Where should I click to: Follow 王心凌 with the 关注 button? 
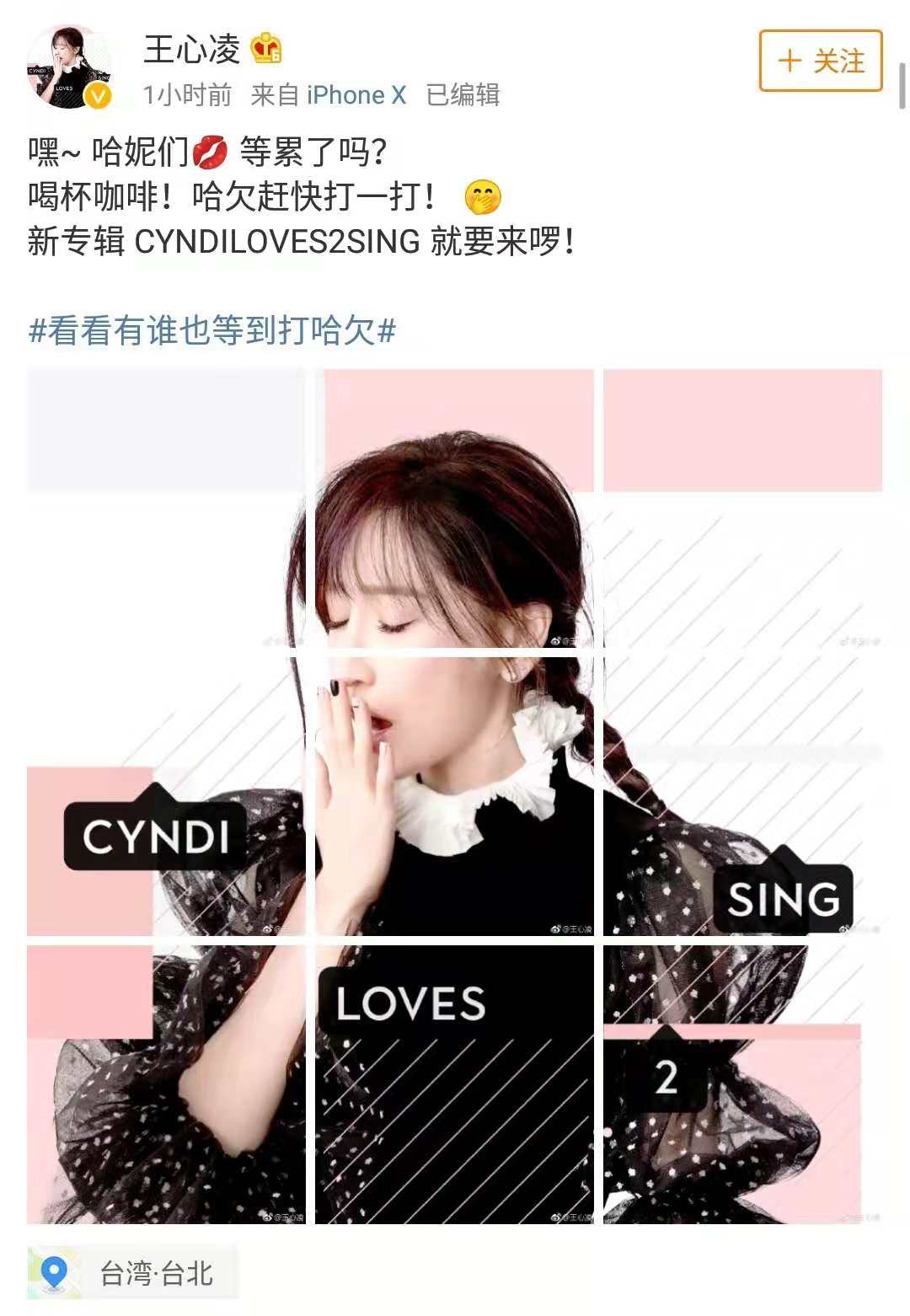820,61
